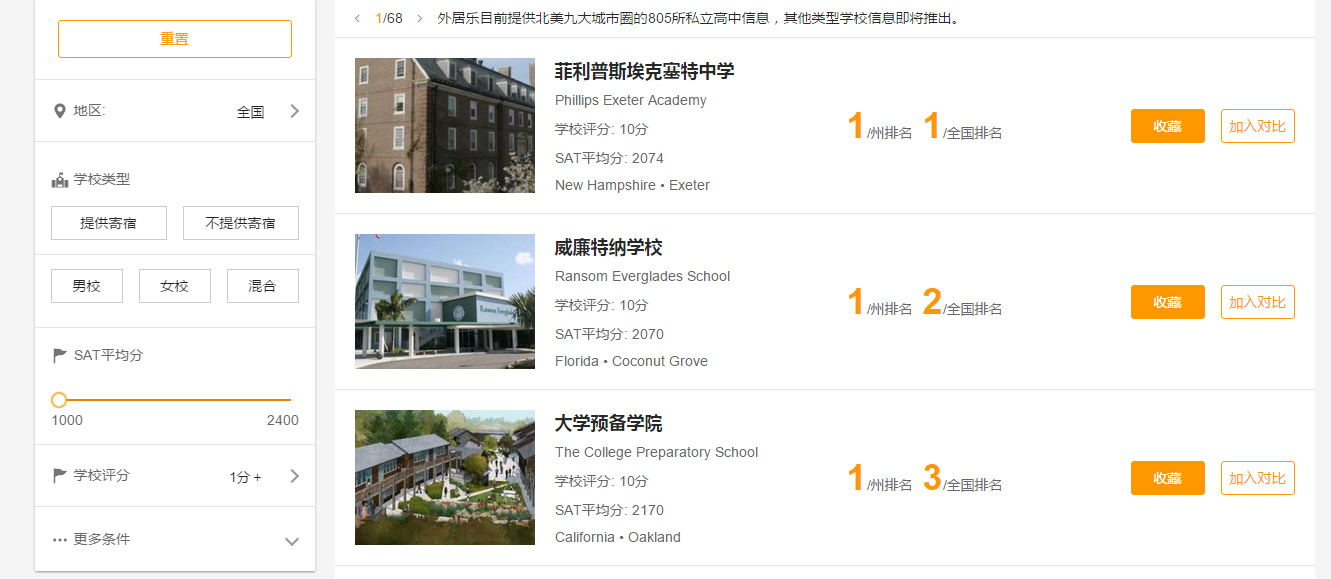Favorite Ransom Everglades School with 收藏
The width and height of the screenshot is (1331, 579).
tap(1167, 302)
